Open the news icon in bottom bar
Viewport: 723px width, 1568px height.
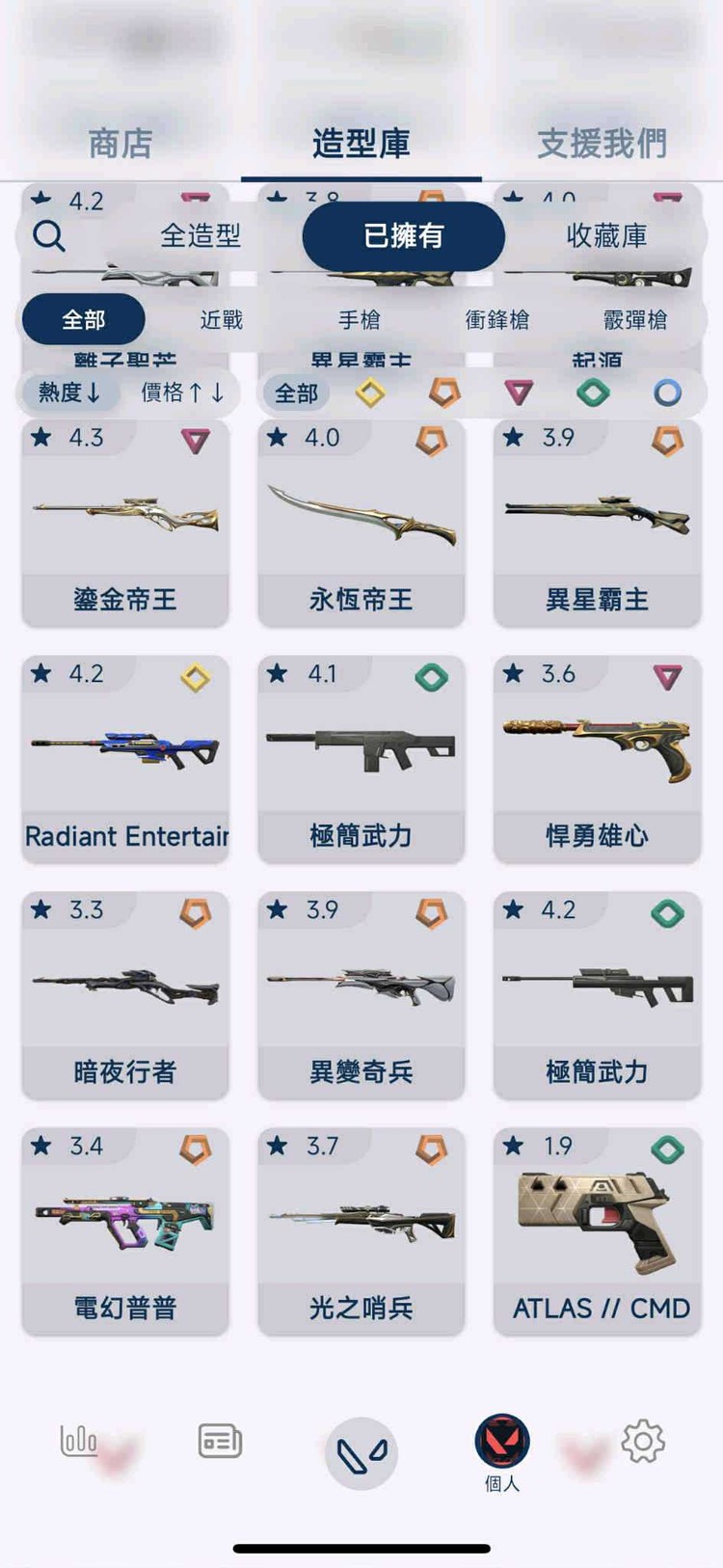[x=218, y=1442]
